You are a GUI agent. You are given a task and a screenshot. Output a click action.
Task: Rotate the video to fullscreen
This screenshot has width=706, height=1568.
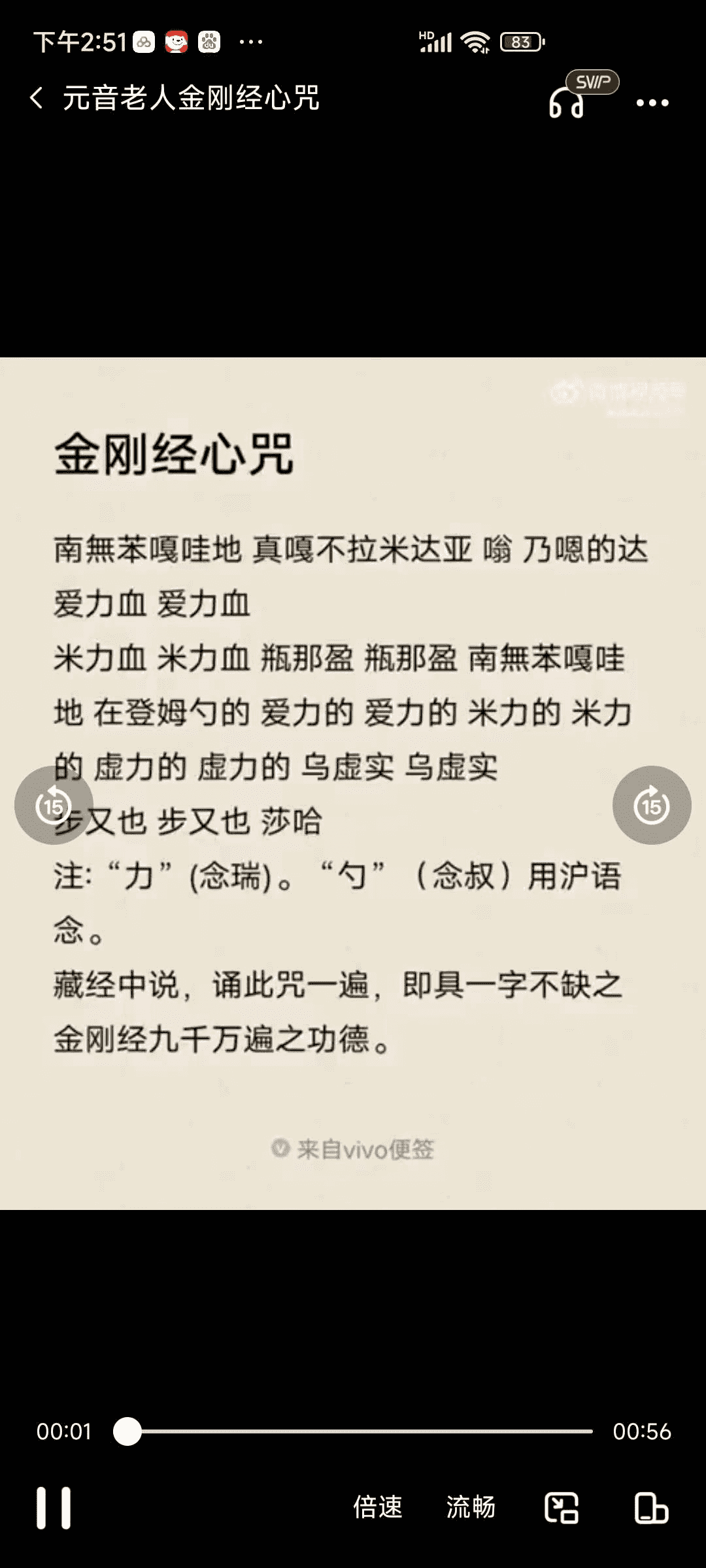point(651,1509)
